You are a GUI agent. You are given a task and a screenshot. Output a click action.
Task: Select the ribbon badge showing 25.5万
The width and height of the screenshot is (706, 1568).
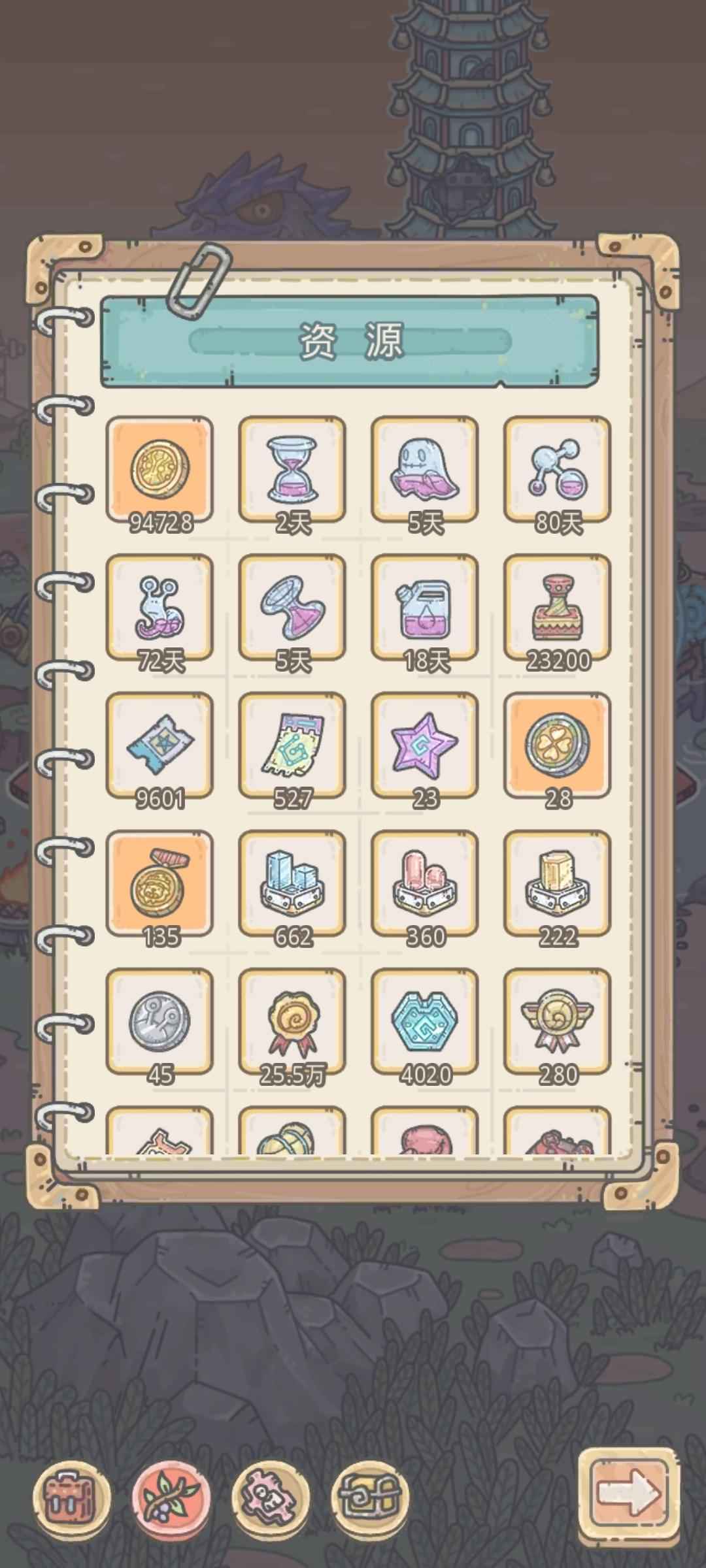[292, 1022]
